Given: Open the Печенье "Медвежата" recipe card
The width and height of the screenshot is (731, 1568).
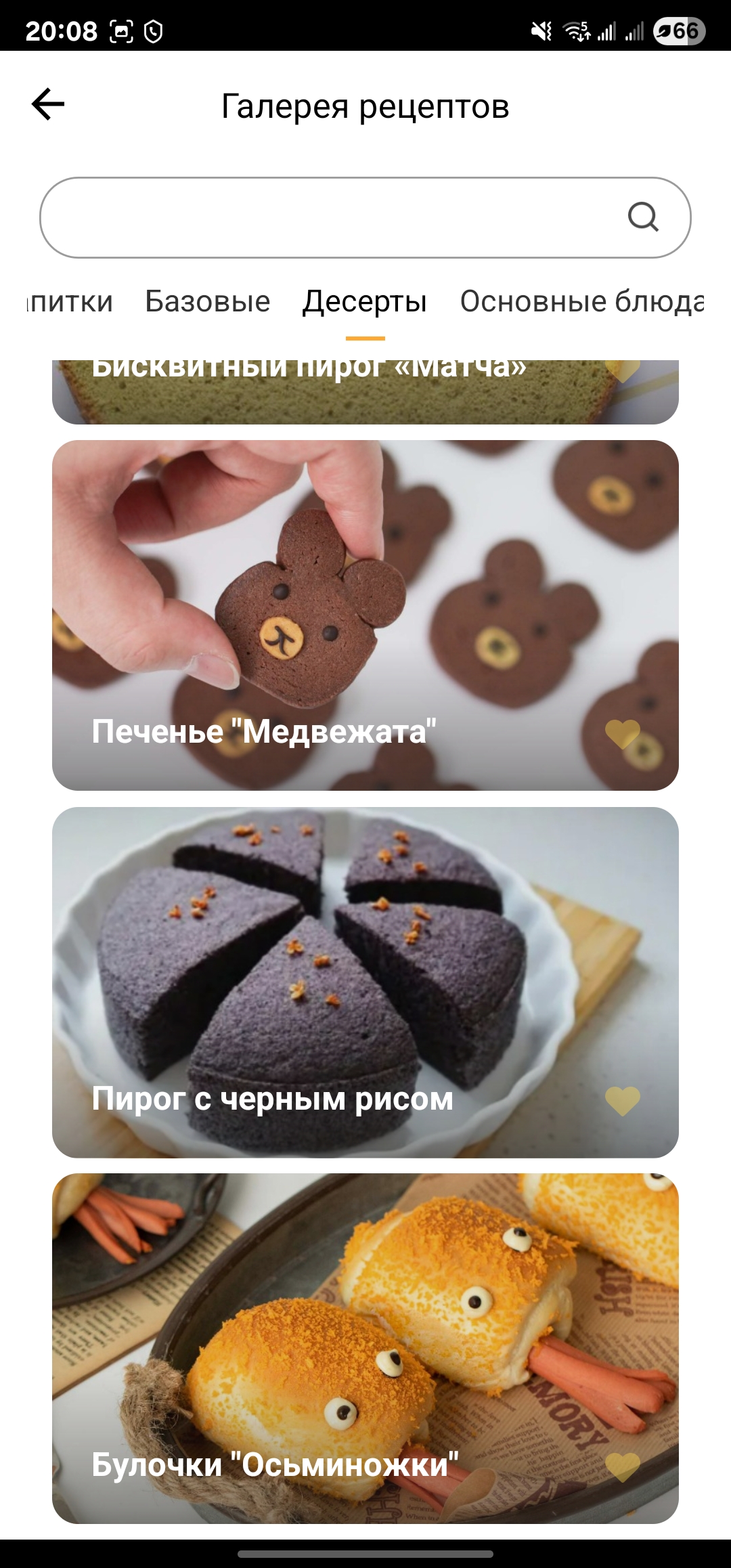Looking at the screenshot, I should point(365,596).
